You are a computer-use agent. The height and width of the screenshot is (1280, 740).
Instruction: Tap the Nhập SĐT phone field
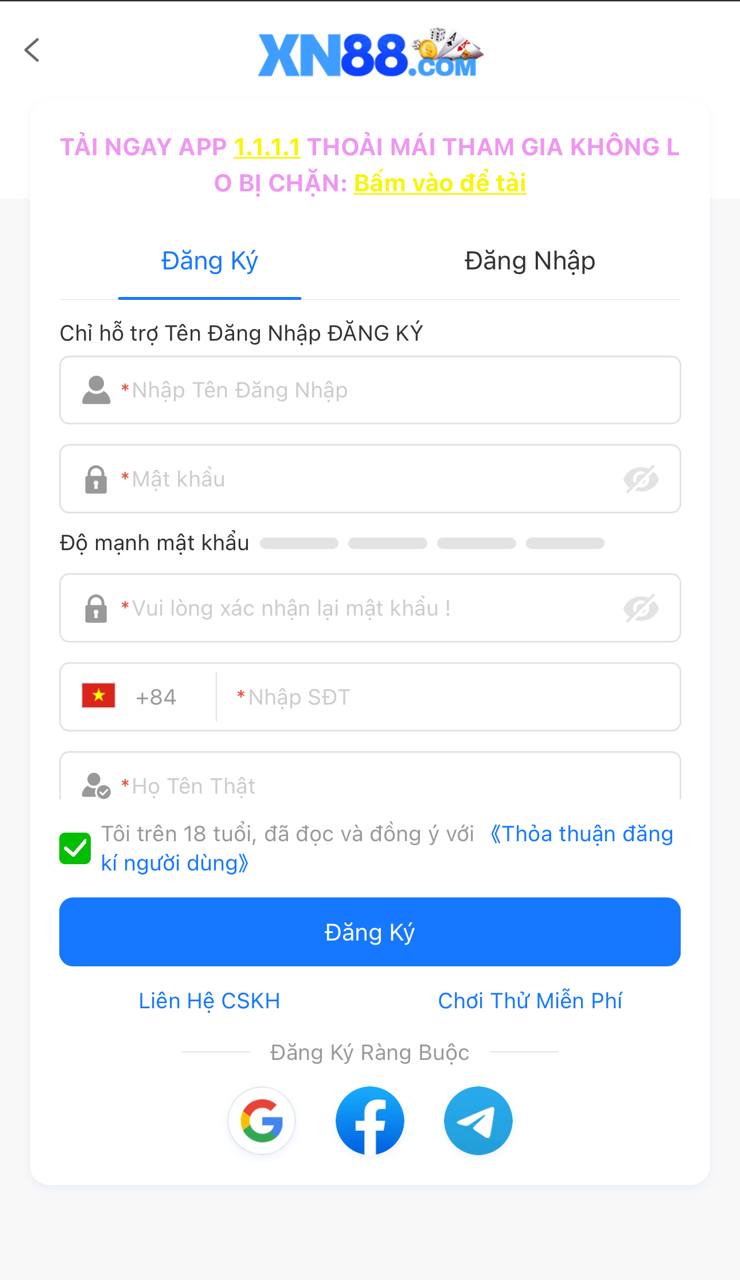pos(450,697)
